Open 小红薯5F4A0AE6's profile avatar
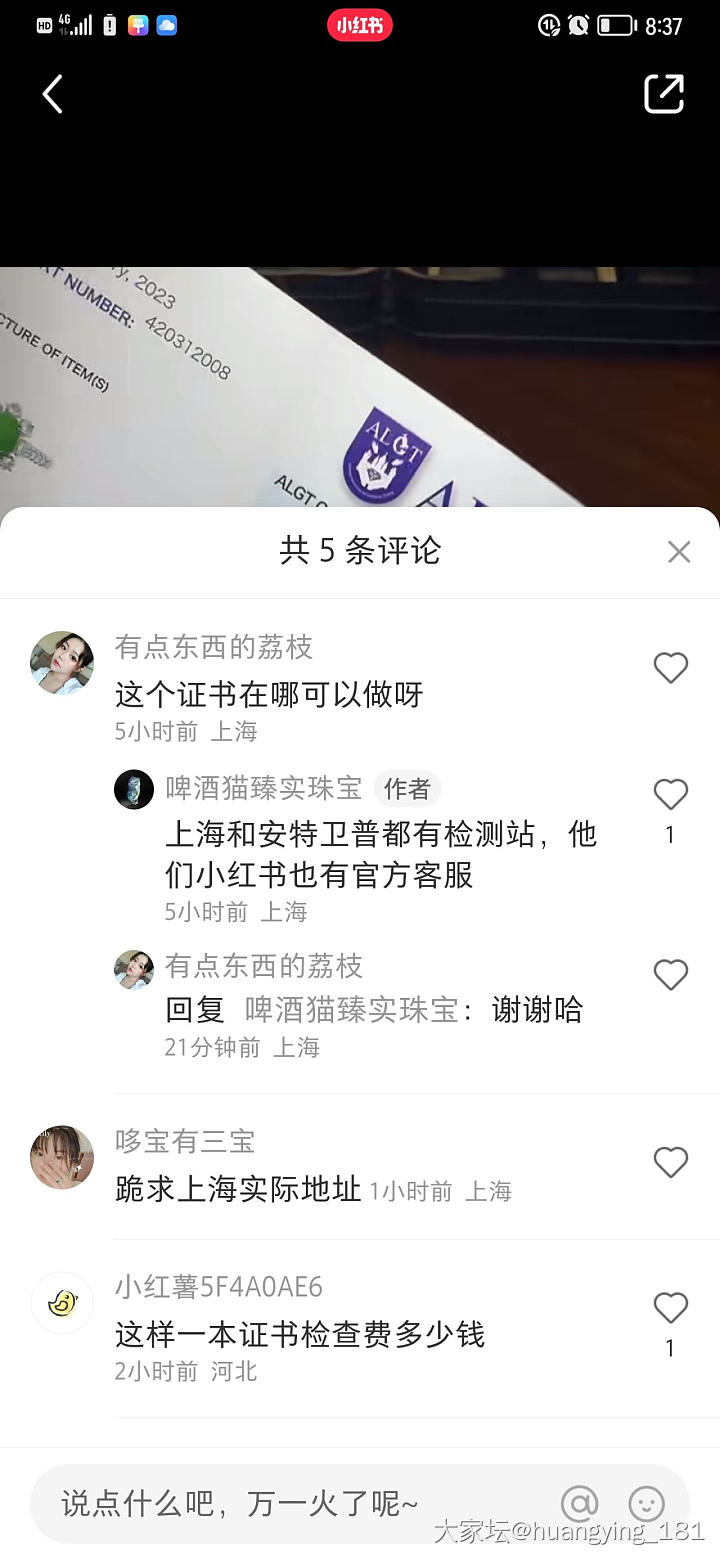The image size is (720, 1560). [62, 1303]
